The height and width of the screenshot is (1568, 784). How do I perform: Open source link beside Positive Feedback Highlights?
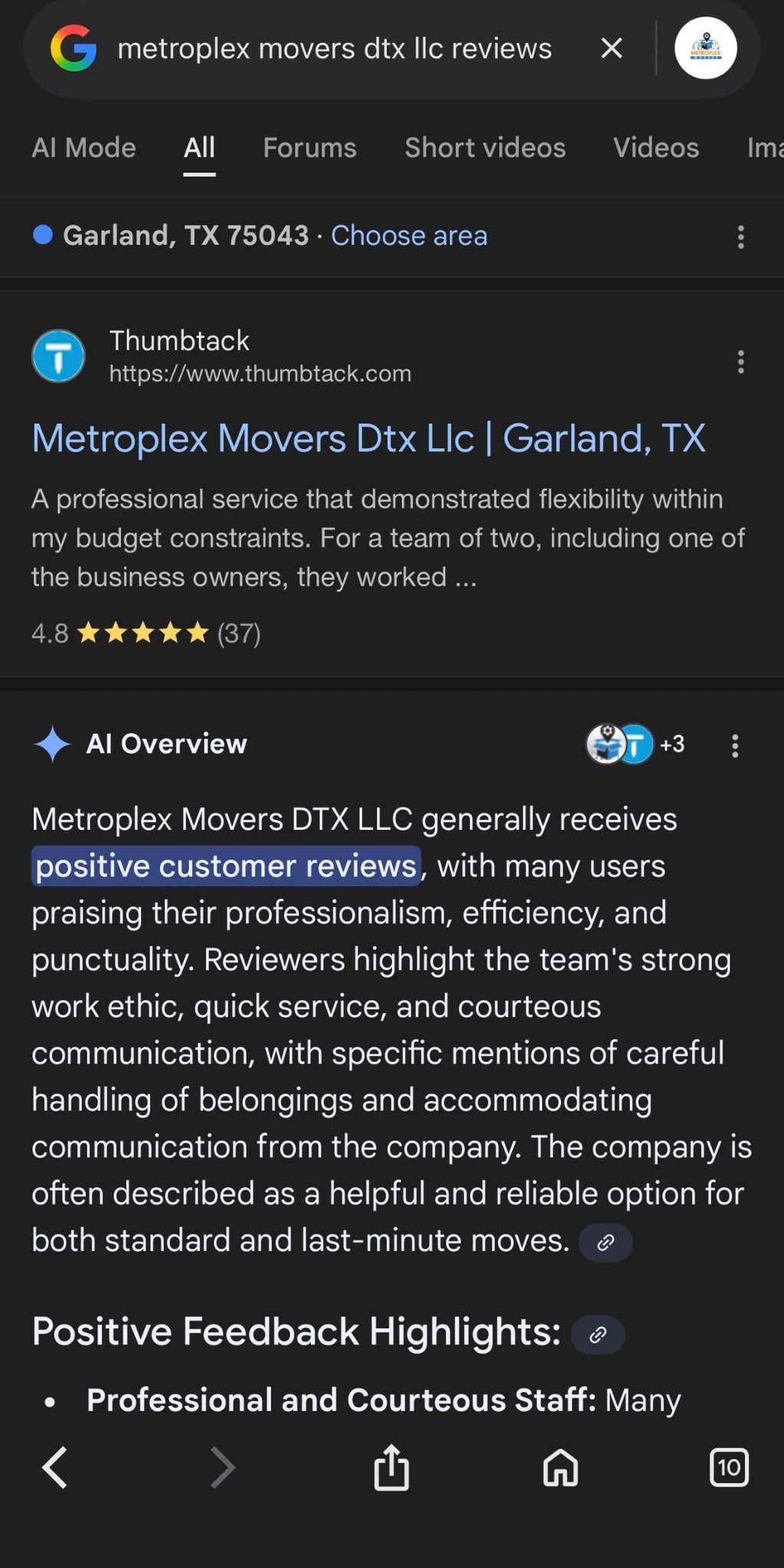tap(598, 1335)
